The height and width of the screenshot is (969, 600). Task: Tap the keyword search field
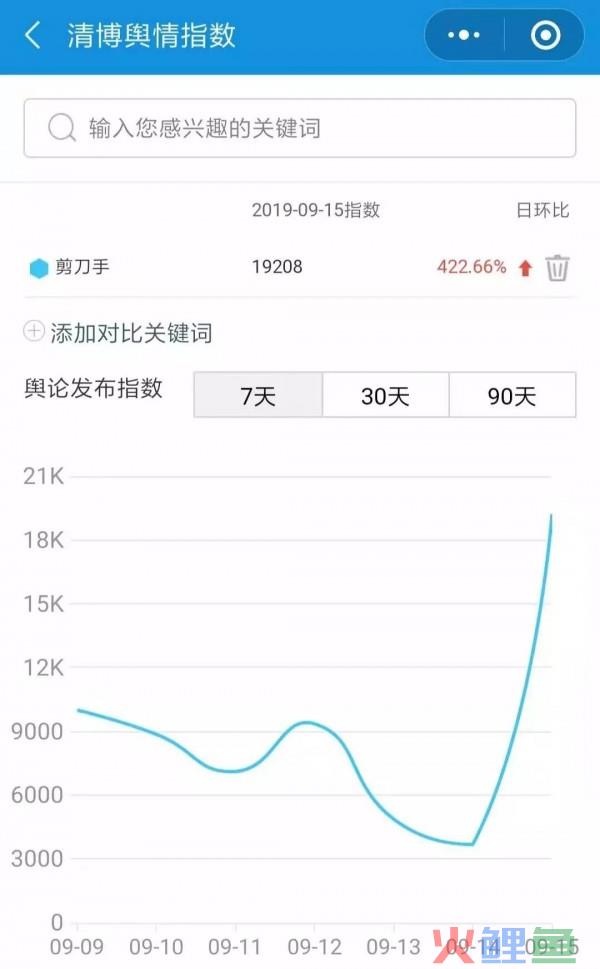pyautogui.click(x=300, y=128)
